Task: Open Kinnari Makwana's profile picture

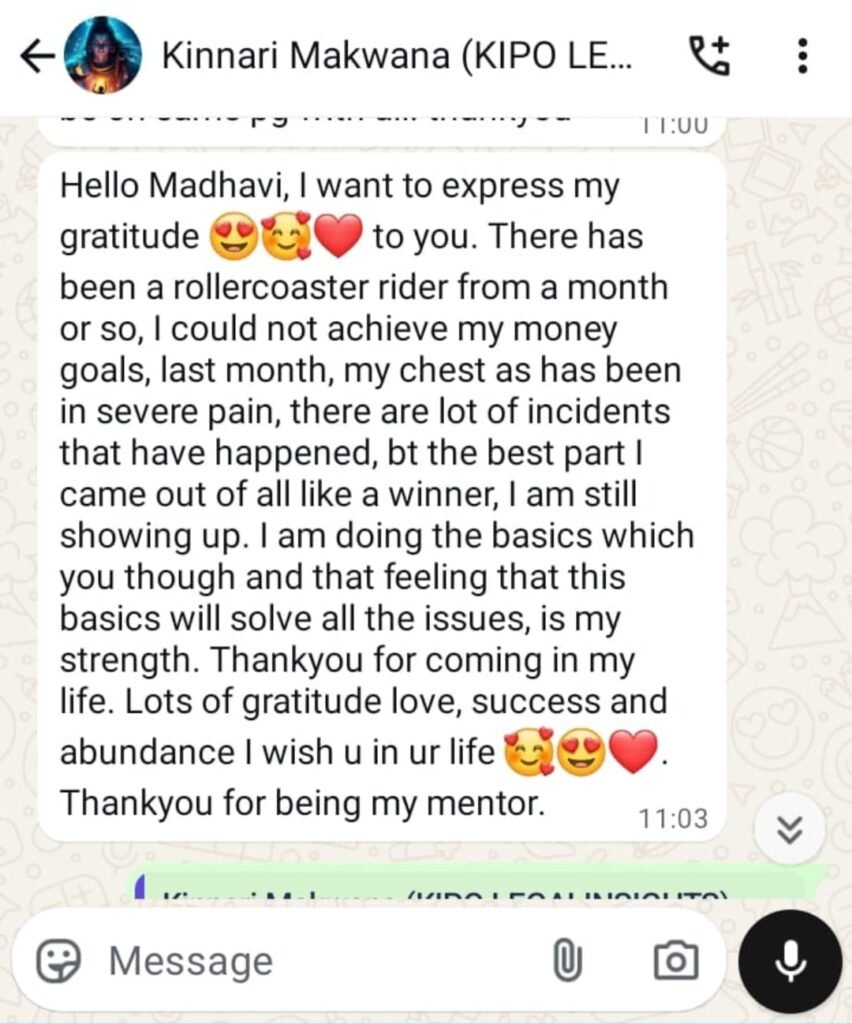Action: click(x=101, y=56)
